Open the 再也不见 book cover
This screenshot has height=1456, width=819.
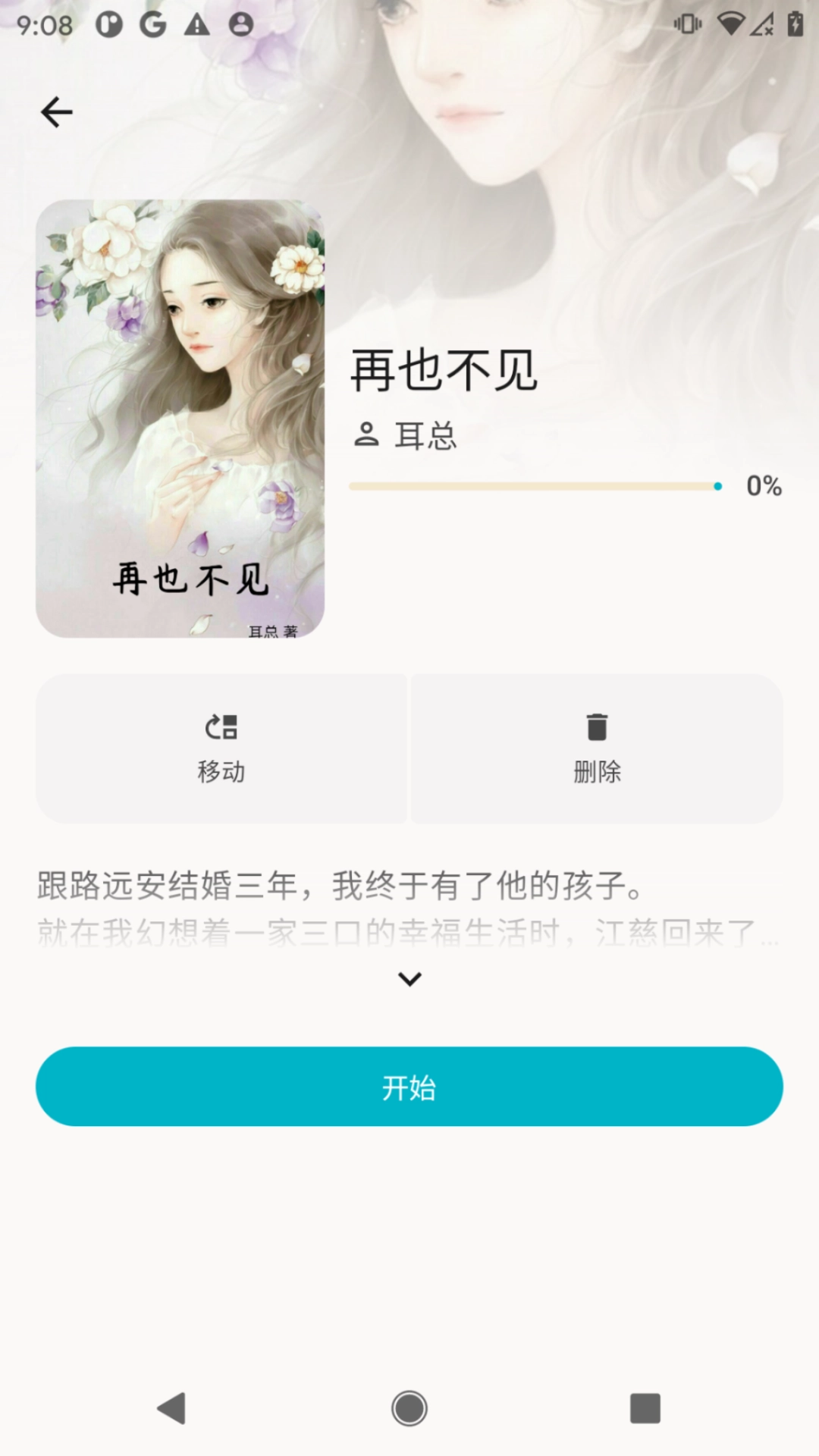(180, 419)
